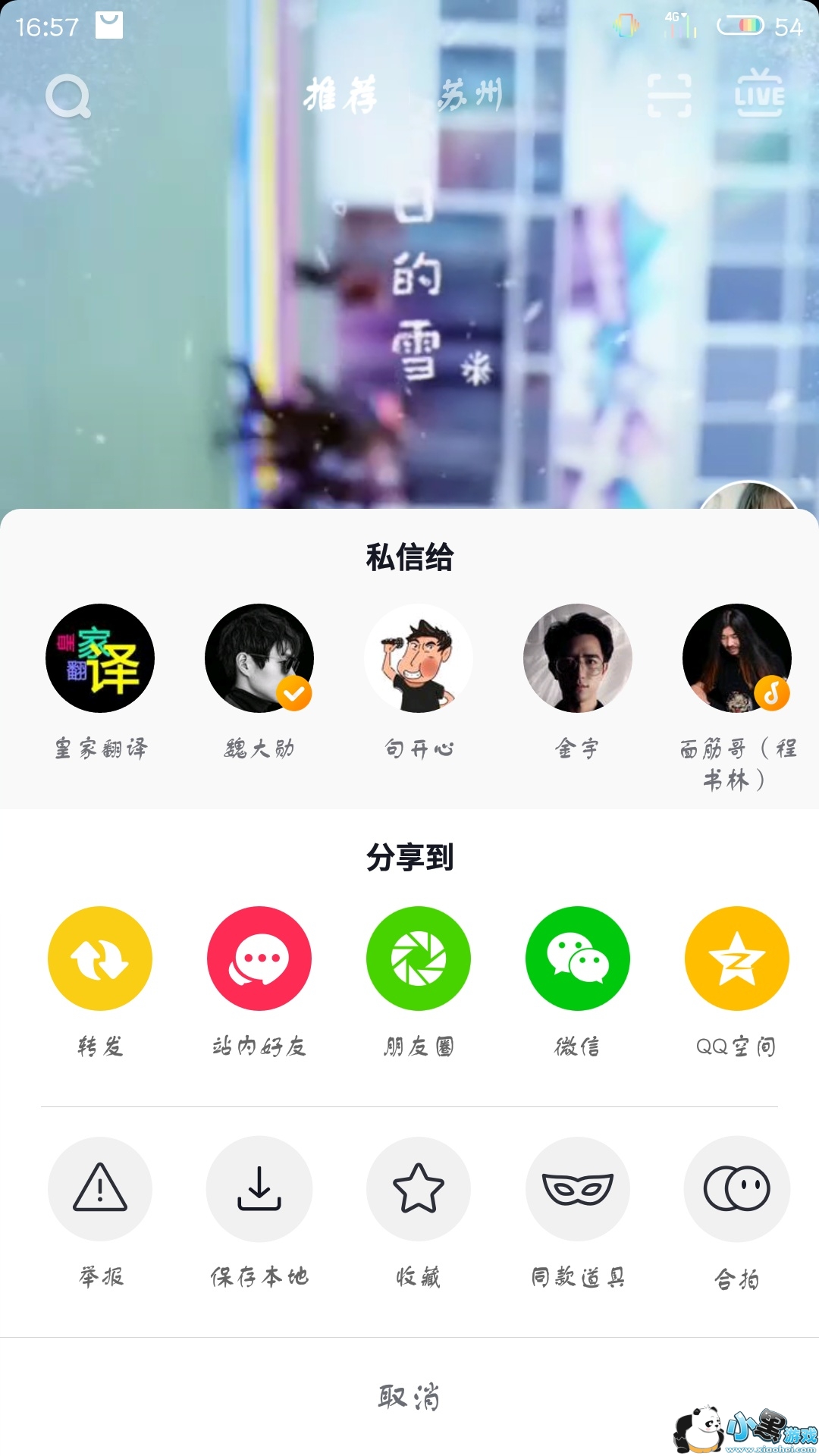Choose 句开心 as message recipient
This screenshot has height=1456, width=819.
coord(419,658)
